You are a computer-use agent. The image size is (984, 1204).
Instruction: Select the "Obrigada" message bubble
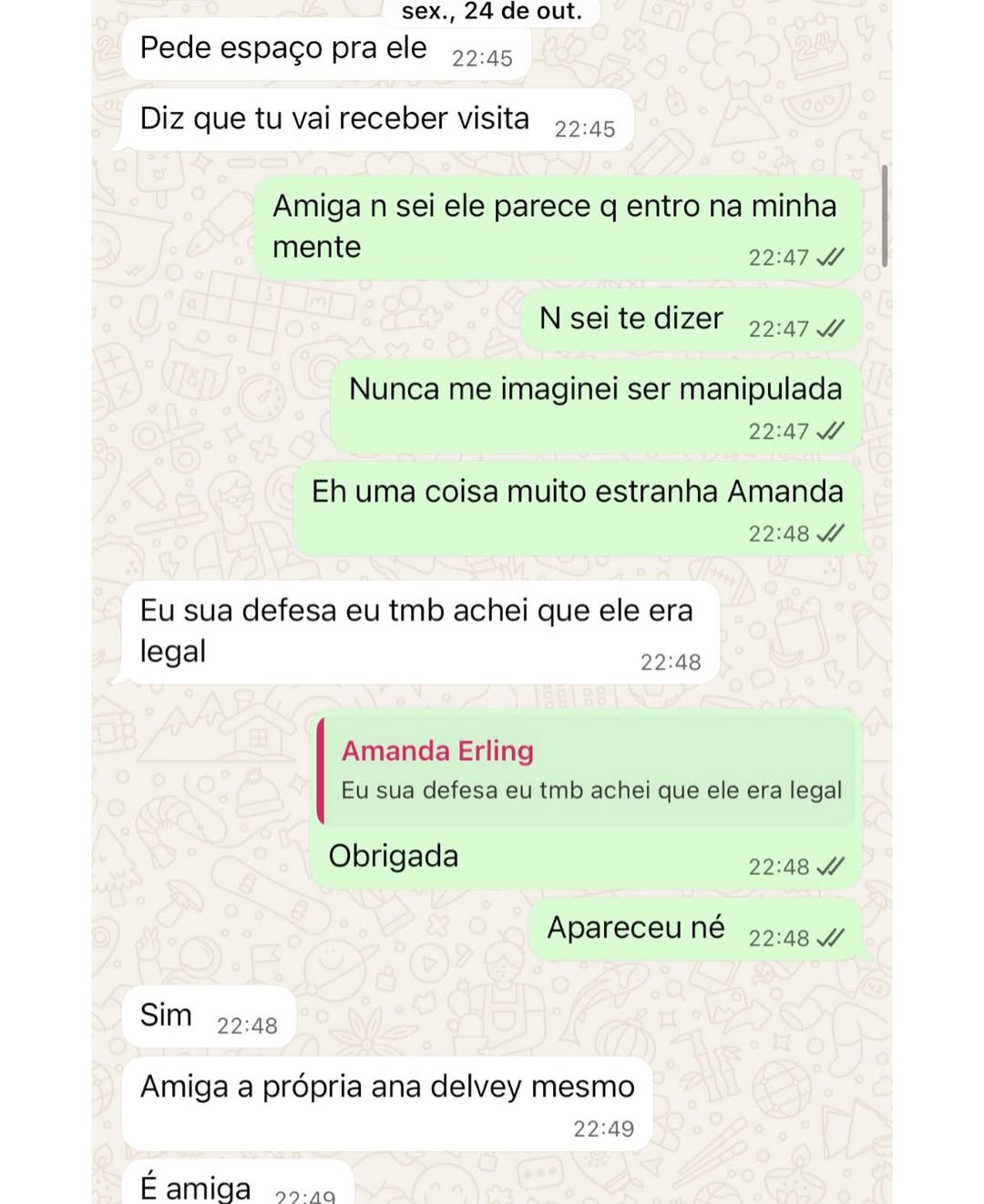(394, 856)
